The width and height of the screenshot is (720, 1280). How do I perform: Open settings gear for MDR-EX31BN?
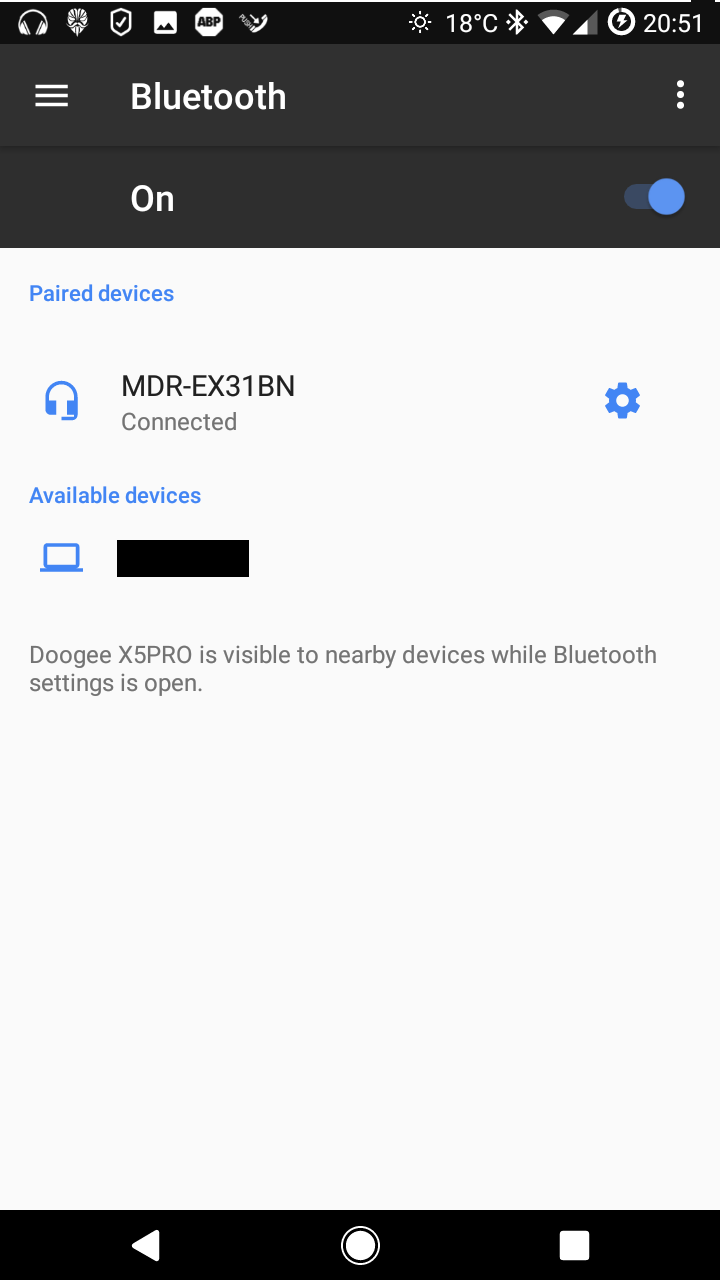pyautogui.click(x=622, y=401)
